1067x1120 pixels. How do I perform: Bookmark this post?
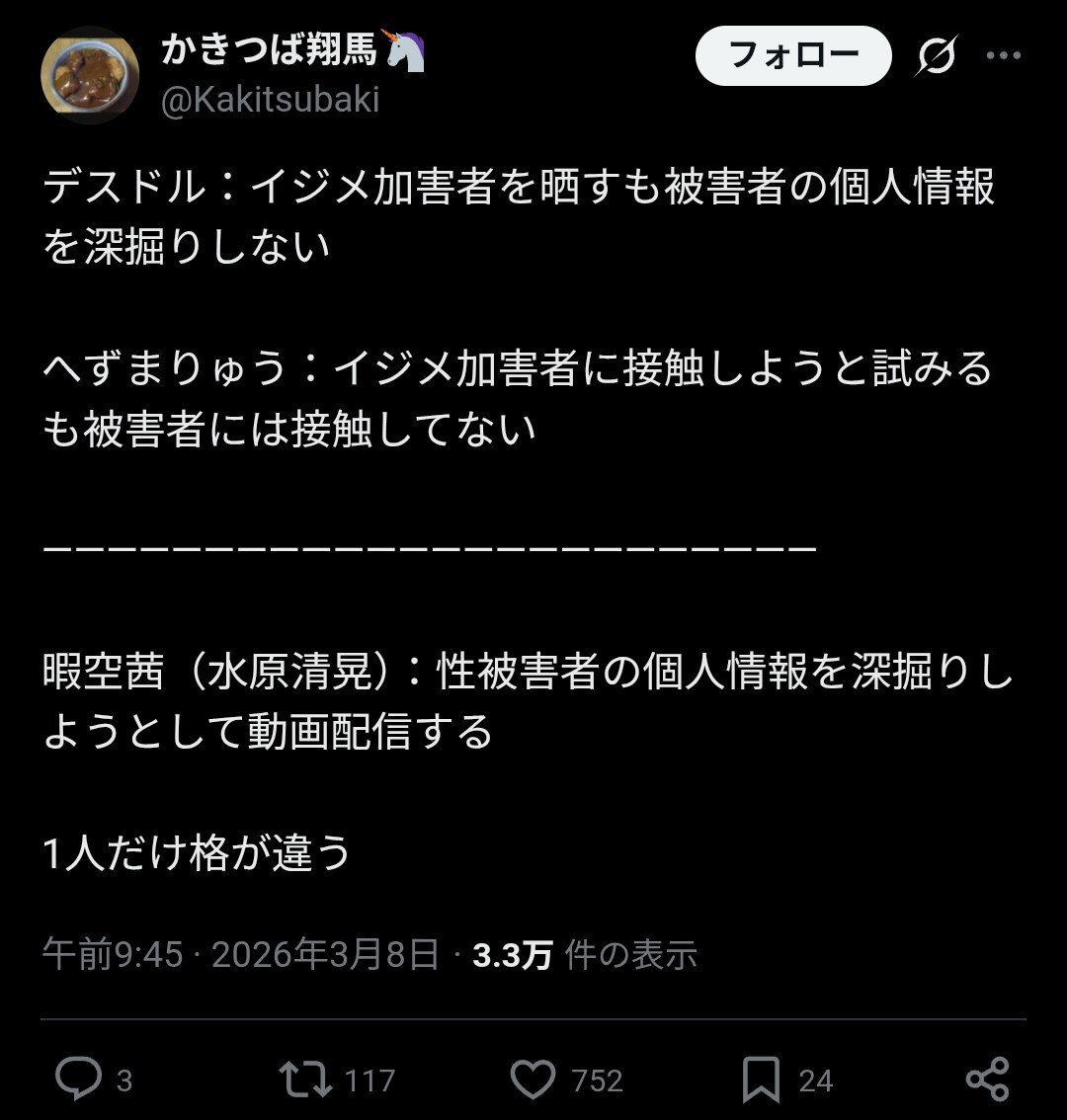(761, 1079)
